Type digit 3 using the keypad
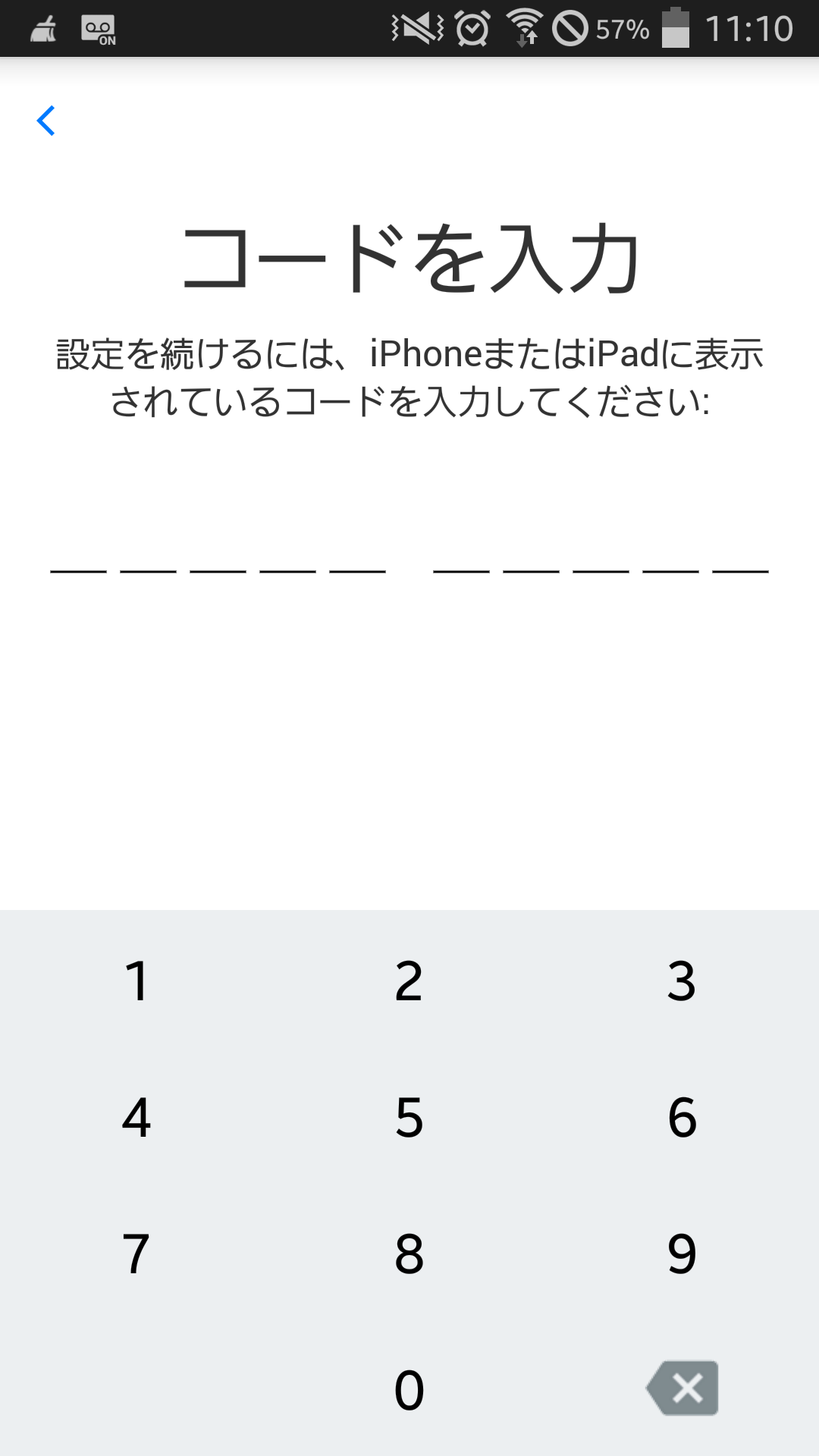Viewport: 819px width, 1456px height. coord(682,980)
